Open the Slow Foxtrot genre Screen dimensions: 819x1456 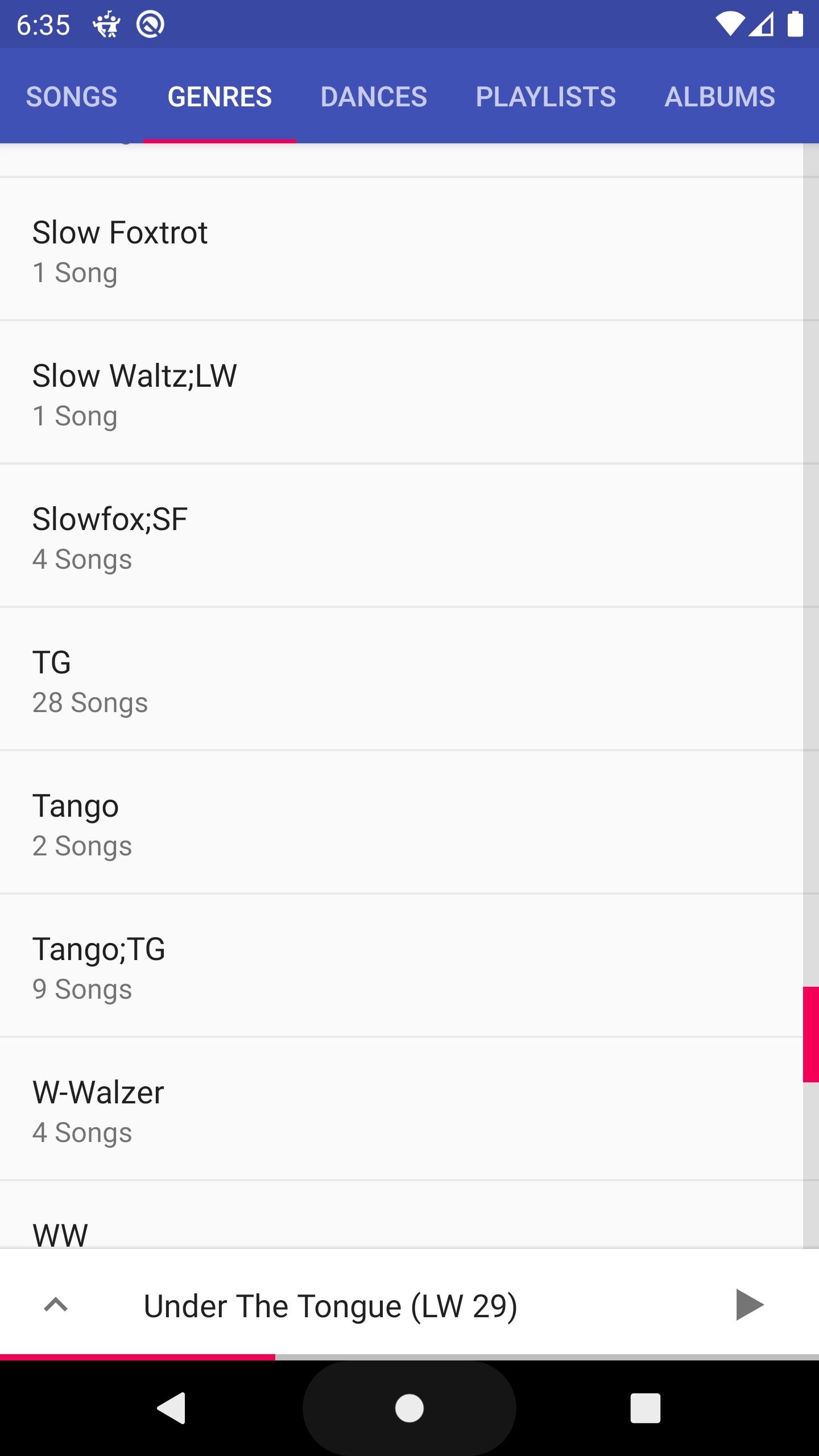[401, 250]
